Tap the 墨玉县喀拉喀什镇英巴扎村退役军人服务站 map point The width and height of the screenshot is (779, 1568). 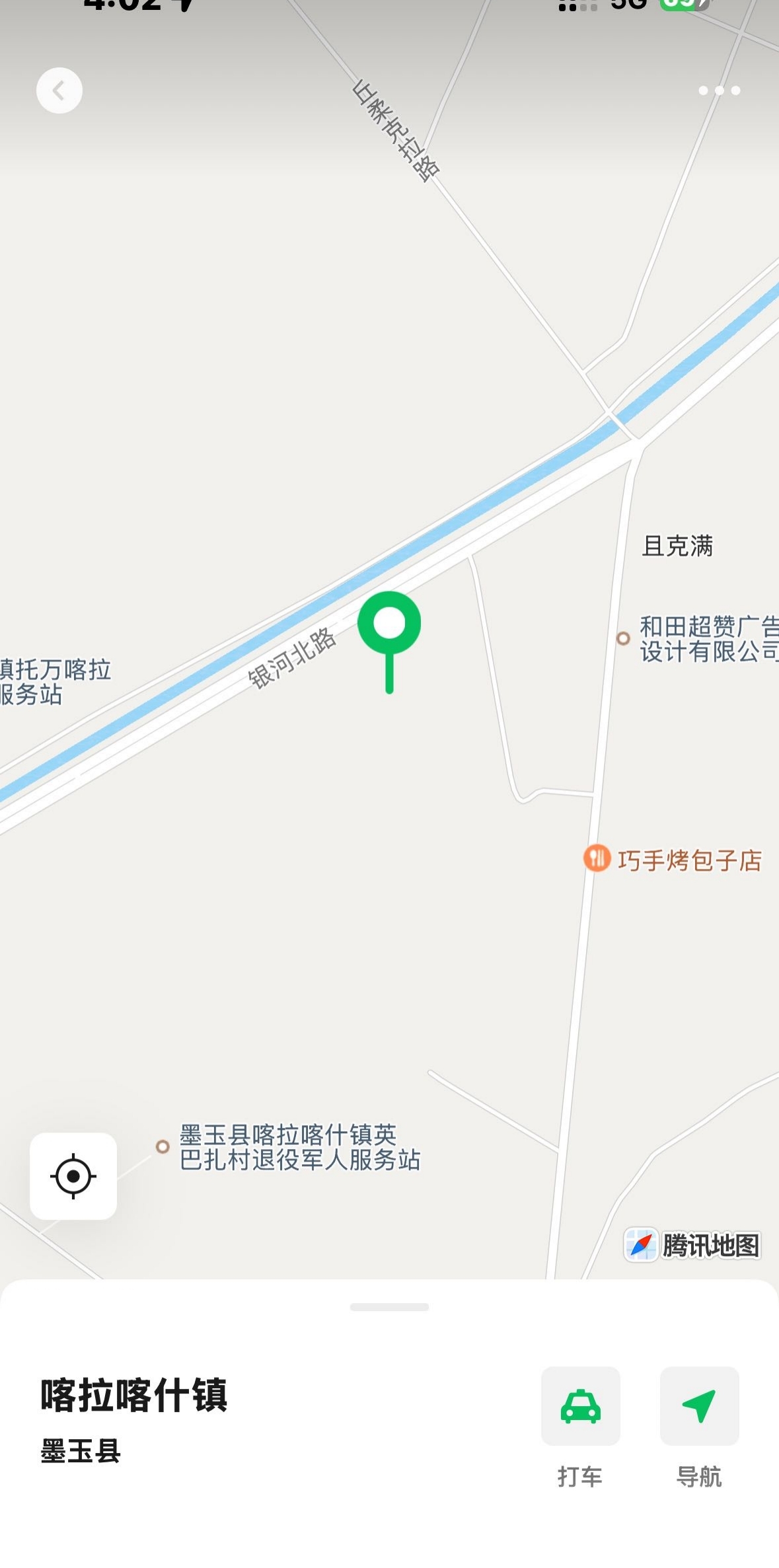[163, 1147]
